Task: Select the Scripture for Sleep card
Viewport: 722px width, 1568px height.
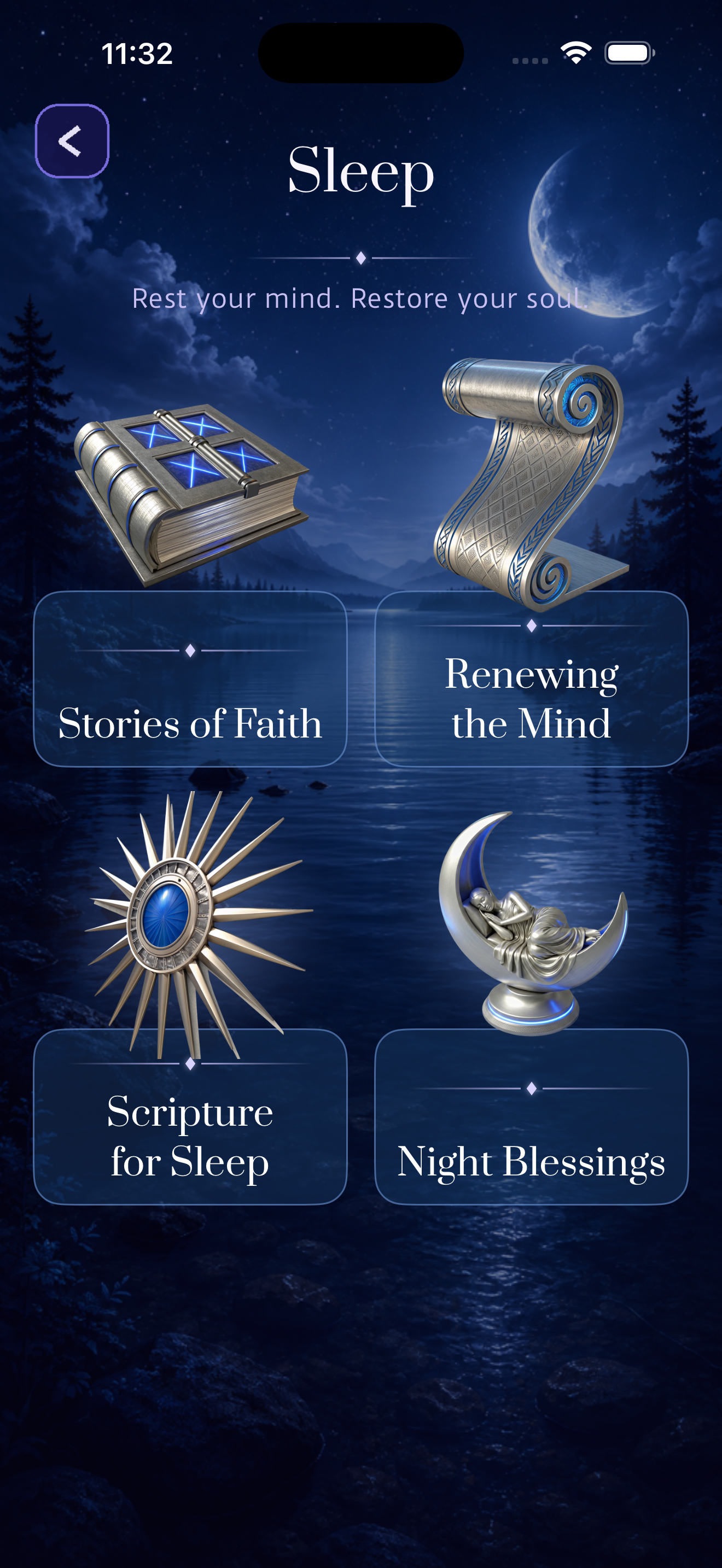Action: [190, 1116]
